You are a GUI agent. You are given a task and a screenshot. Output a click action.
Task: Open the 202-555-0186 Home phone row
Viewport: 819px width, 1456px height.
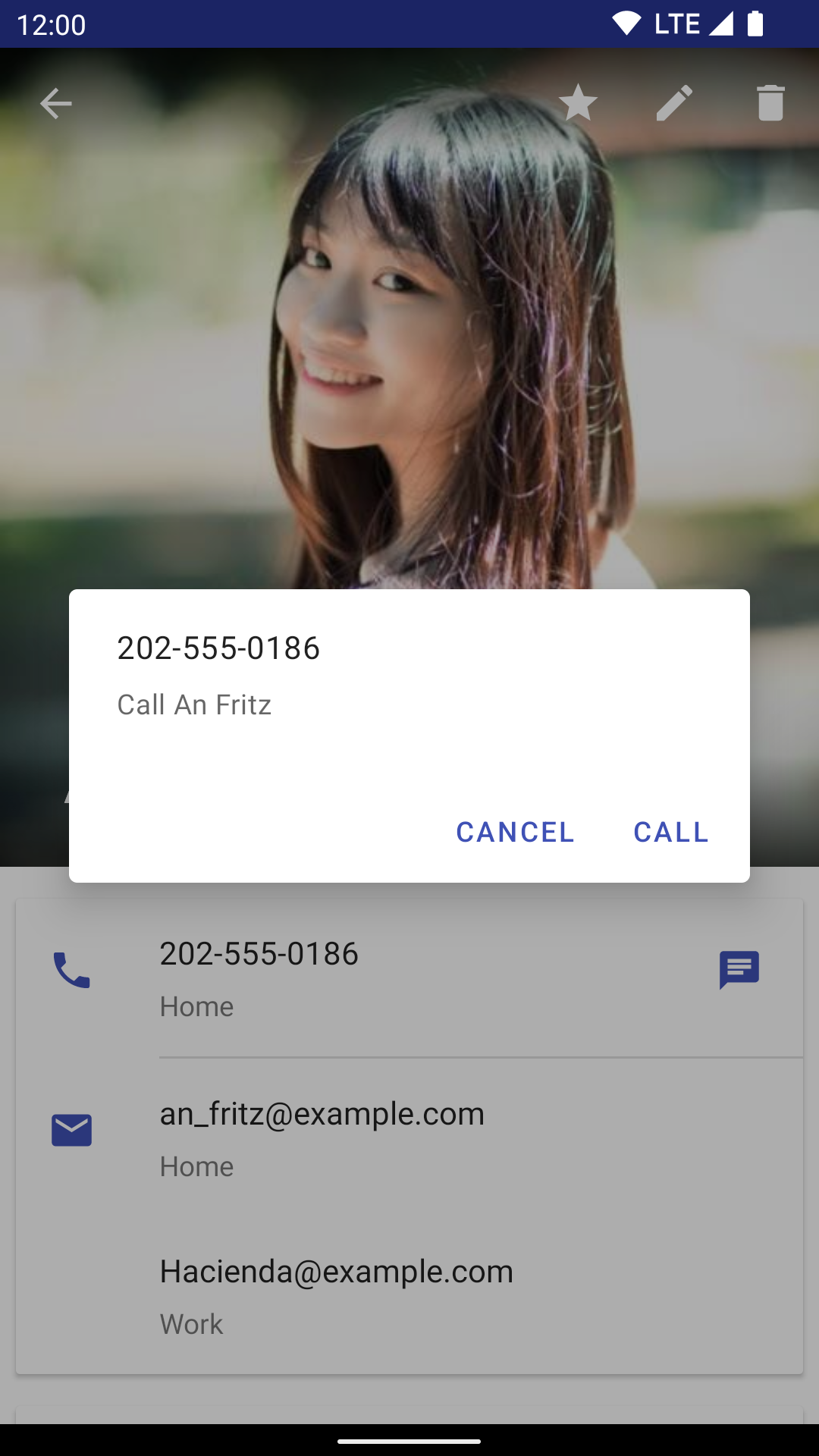tap(409, 979)
